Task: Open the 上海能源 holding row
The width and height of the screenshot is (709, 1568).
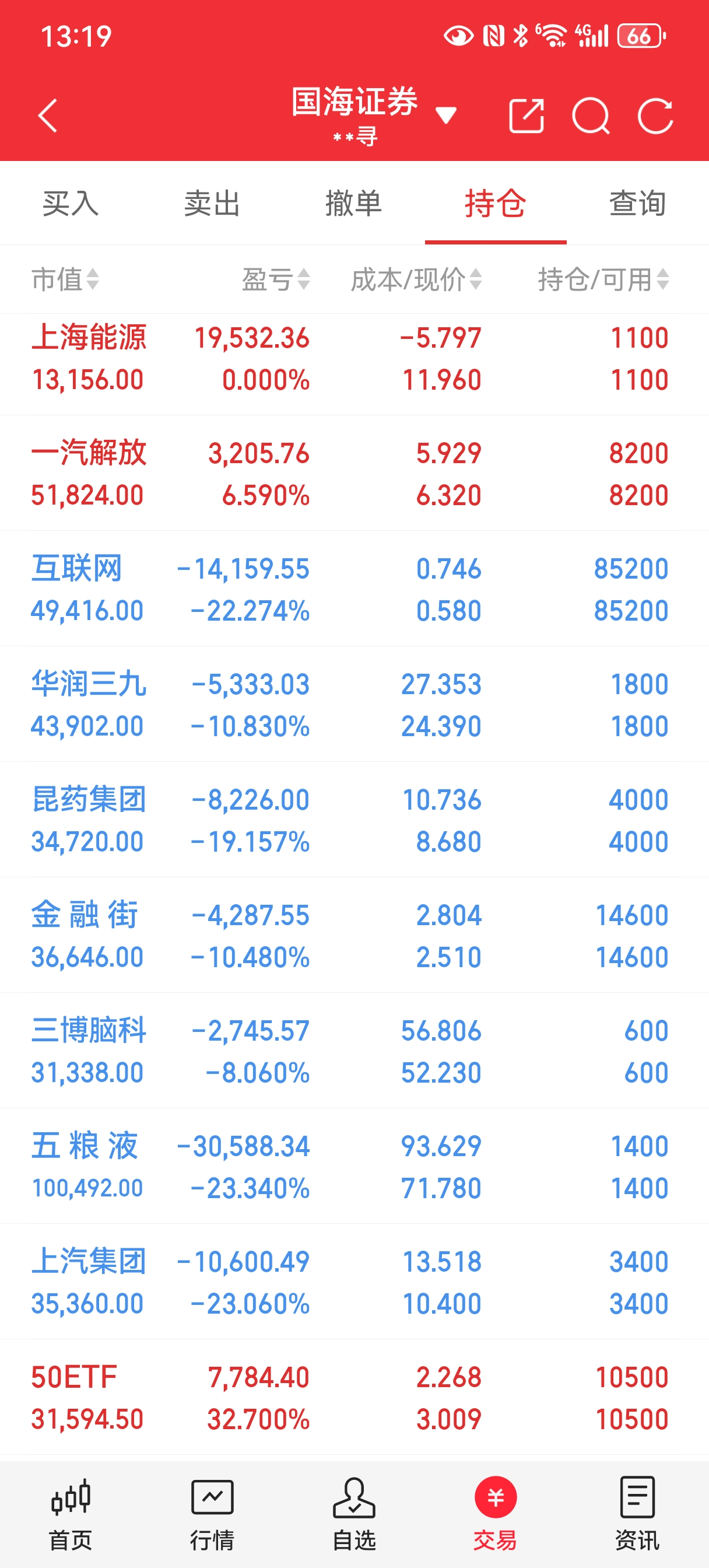Action: point(354,359)
